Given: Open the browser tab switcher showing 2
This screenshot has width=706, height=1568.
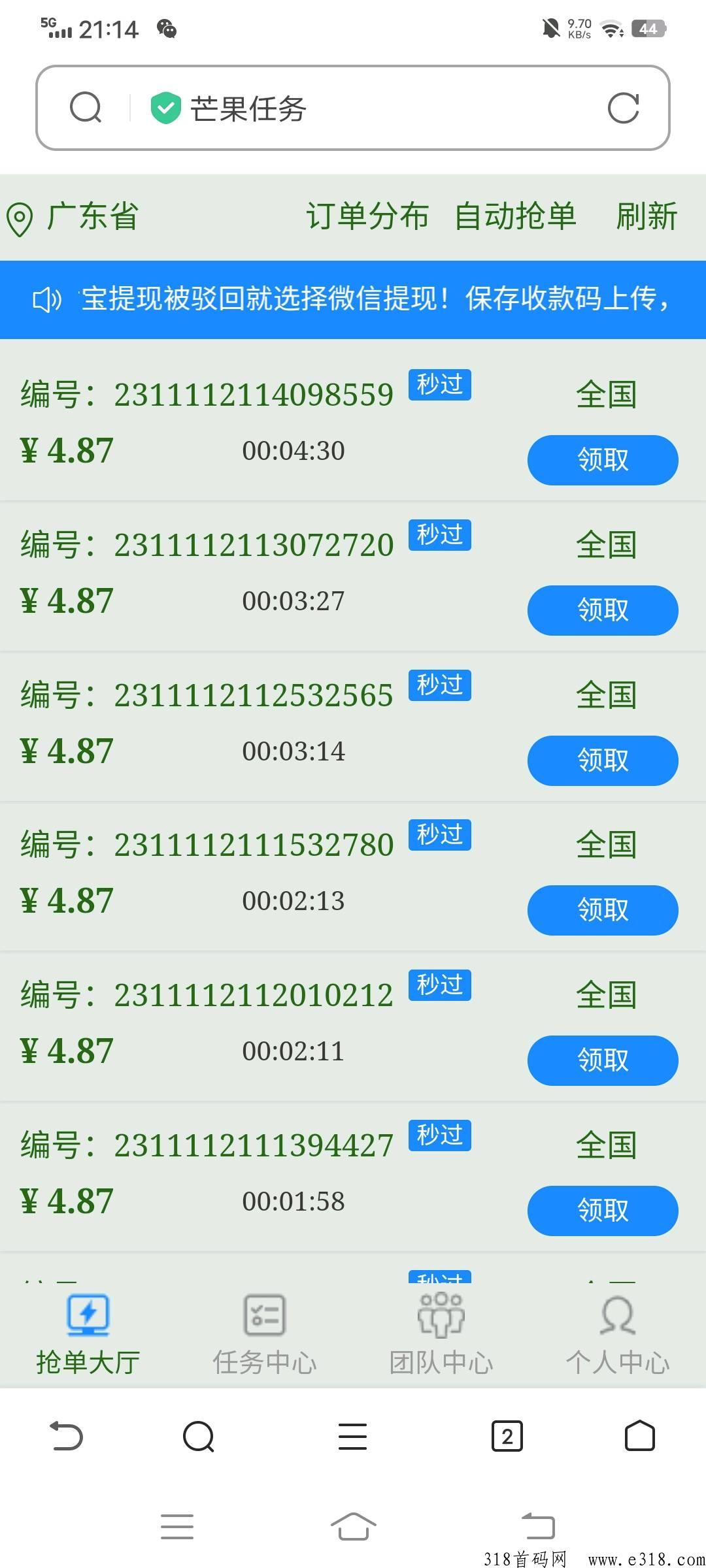Looking at the screenshot, I should pyautogui.click(x=507, y=1436).
